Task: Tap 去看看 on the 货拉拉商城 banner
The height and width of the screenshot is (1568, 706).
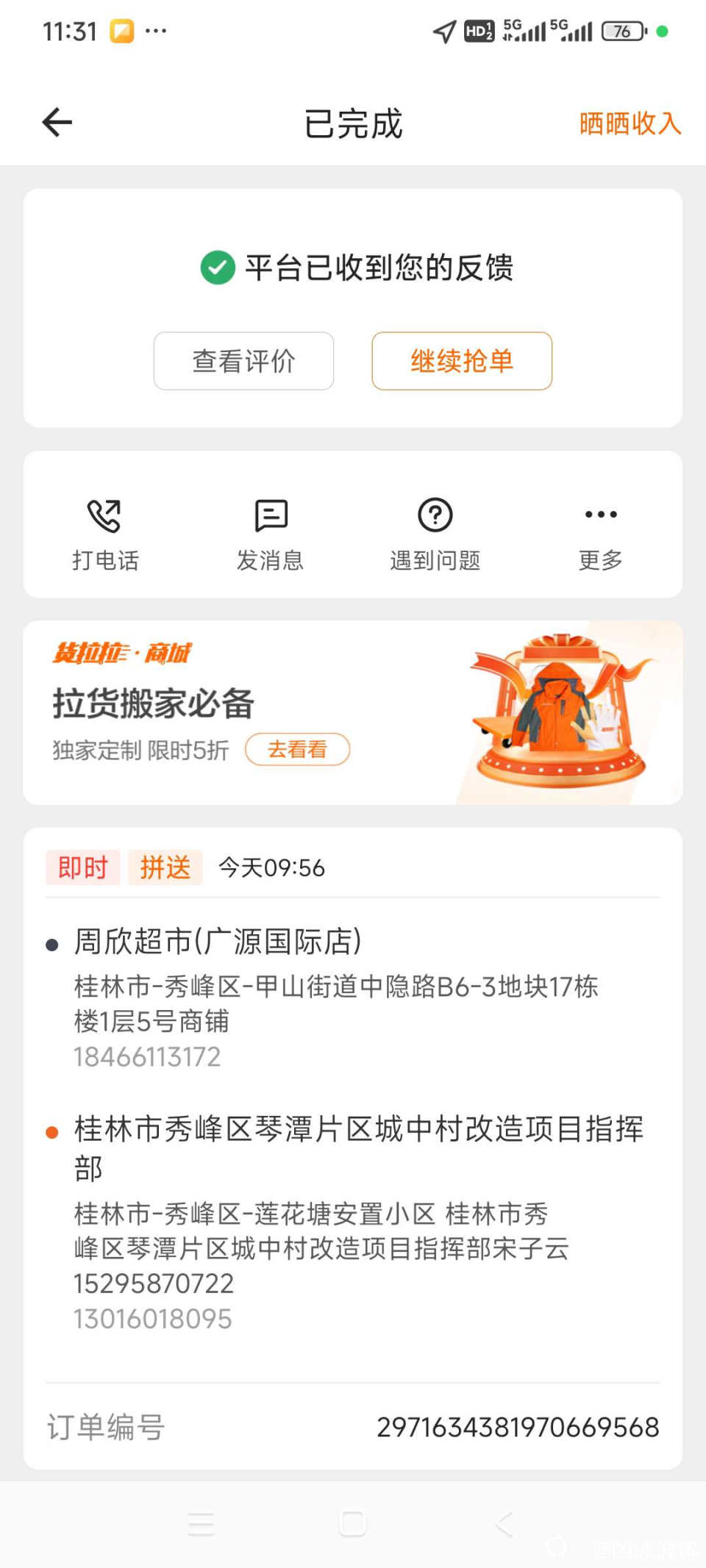Action: (297, 749)
